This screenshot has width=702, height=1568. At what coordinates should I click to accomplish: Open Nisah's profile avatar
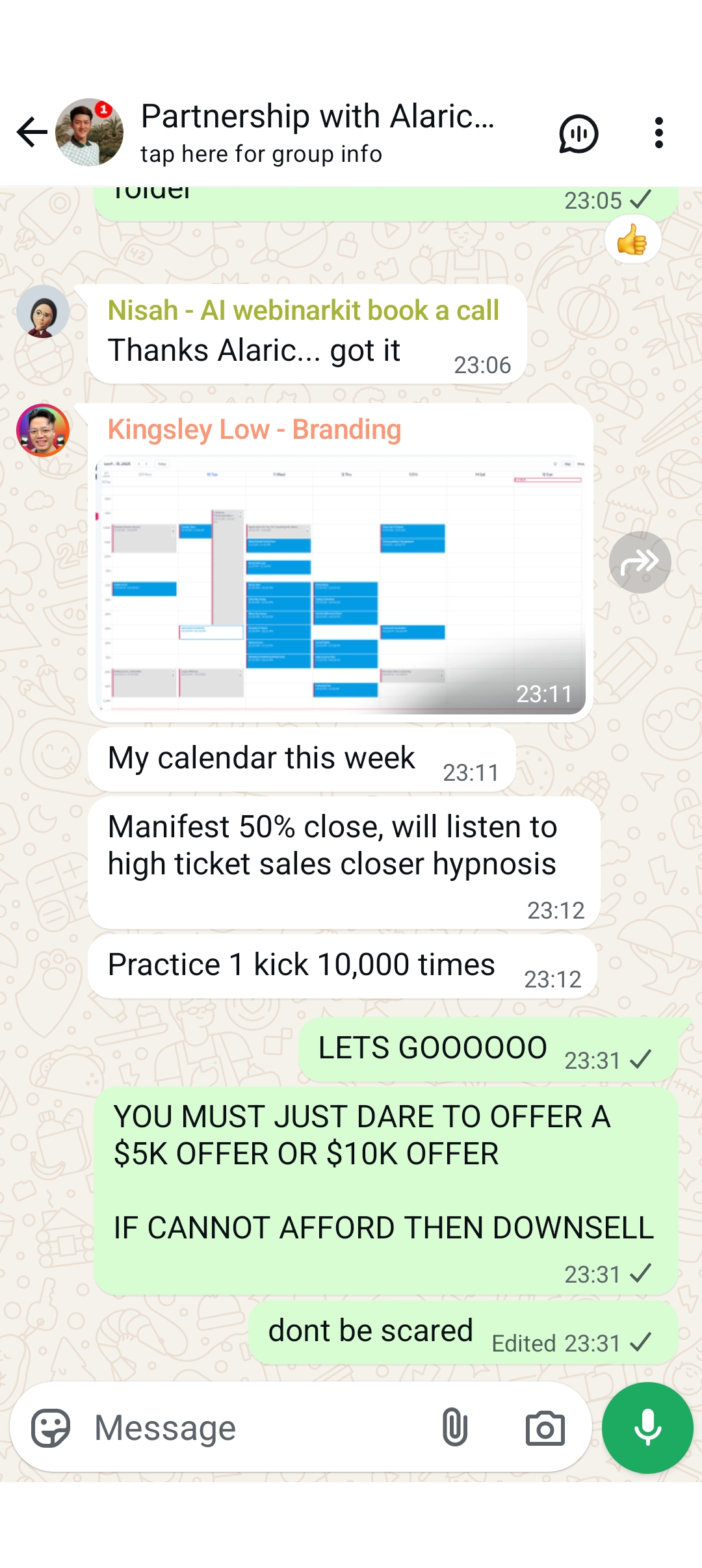(x=43, y=311)
